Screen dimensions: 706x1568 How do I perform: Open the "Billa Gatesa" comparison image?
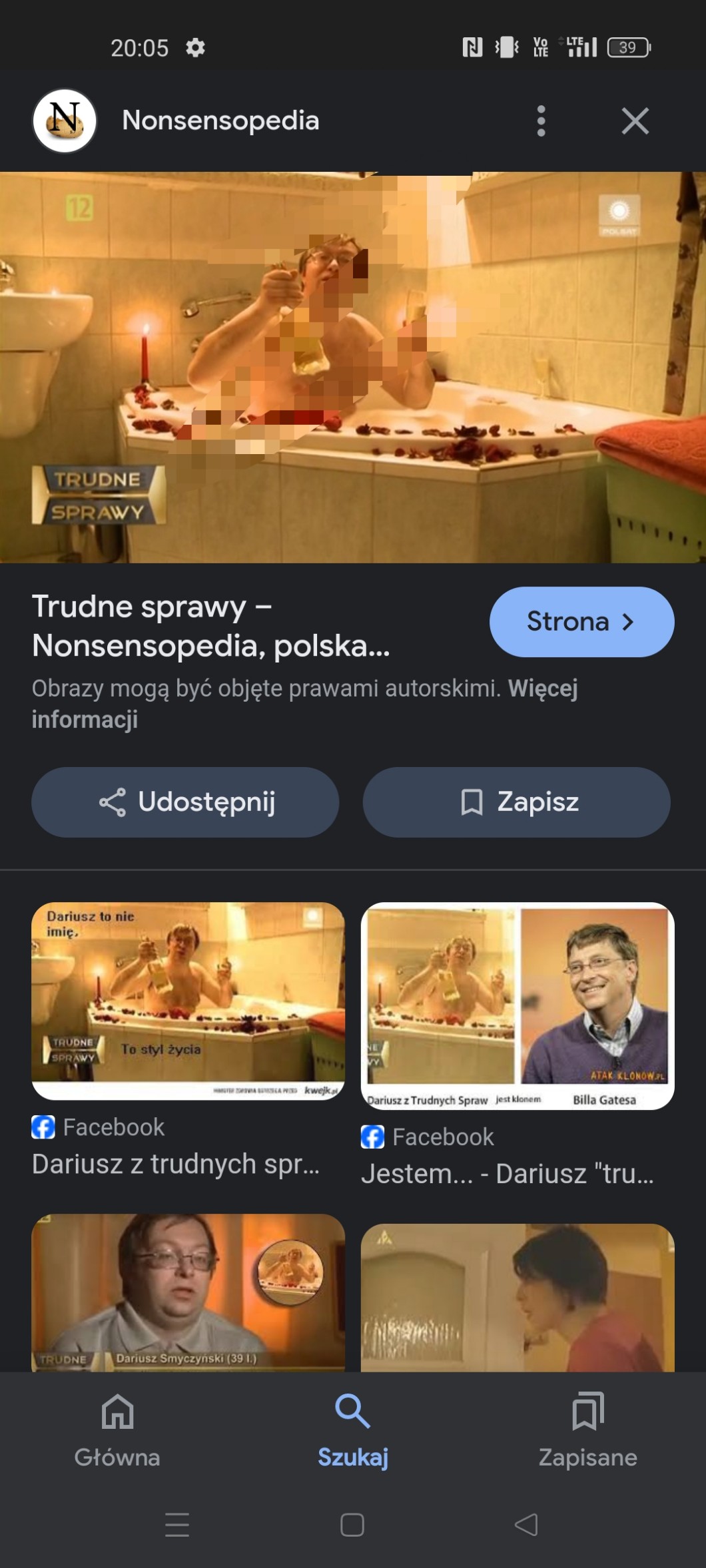point(518,1005)
